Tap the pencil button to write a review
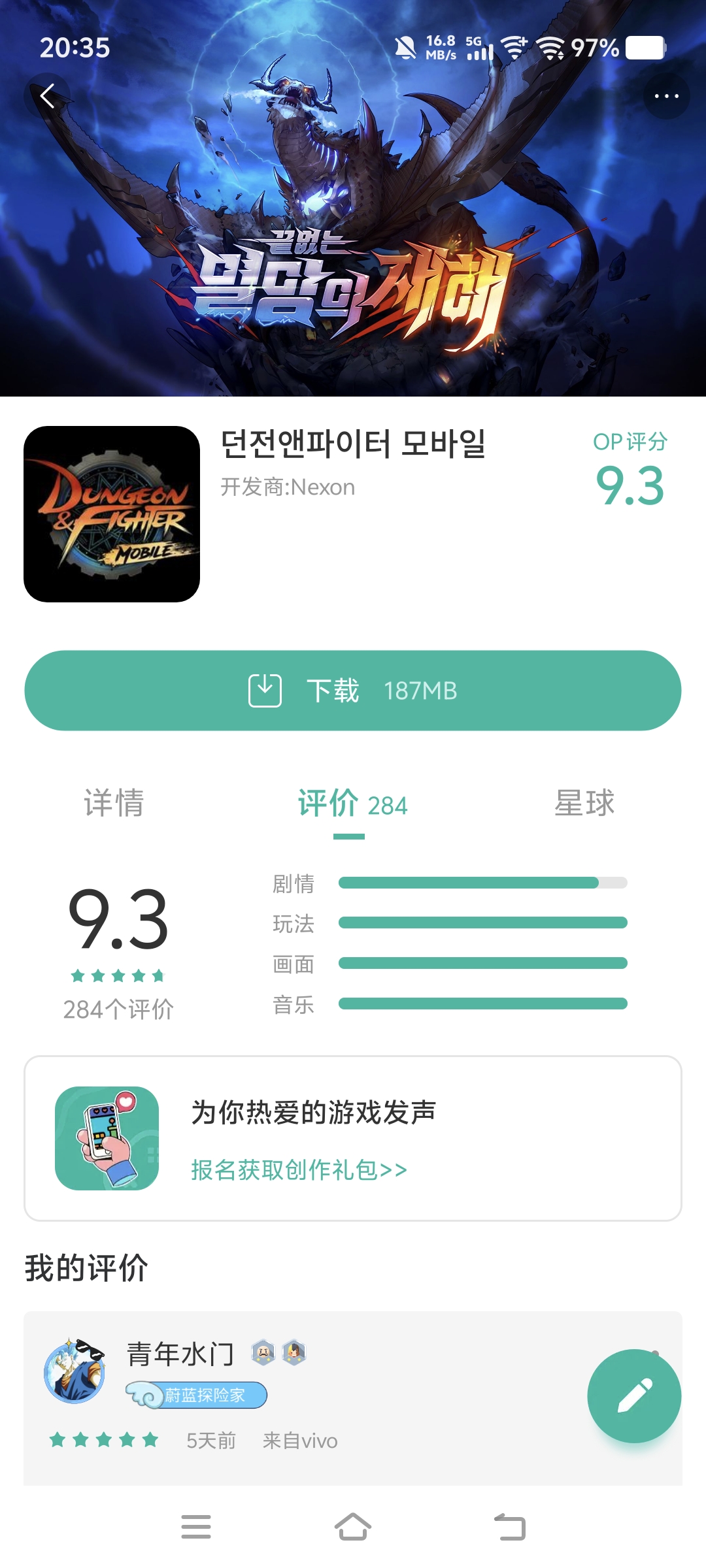 pyautogui.click(x=634, y=1396)
